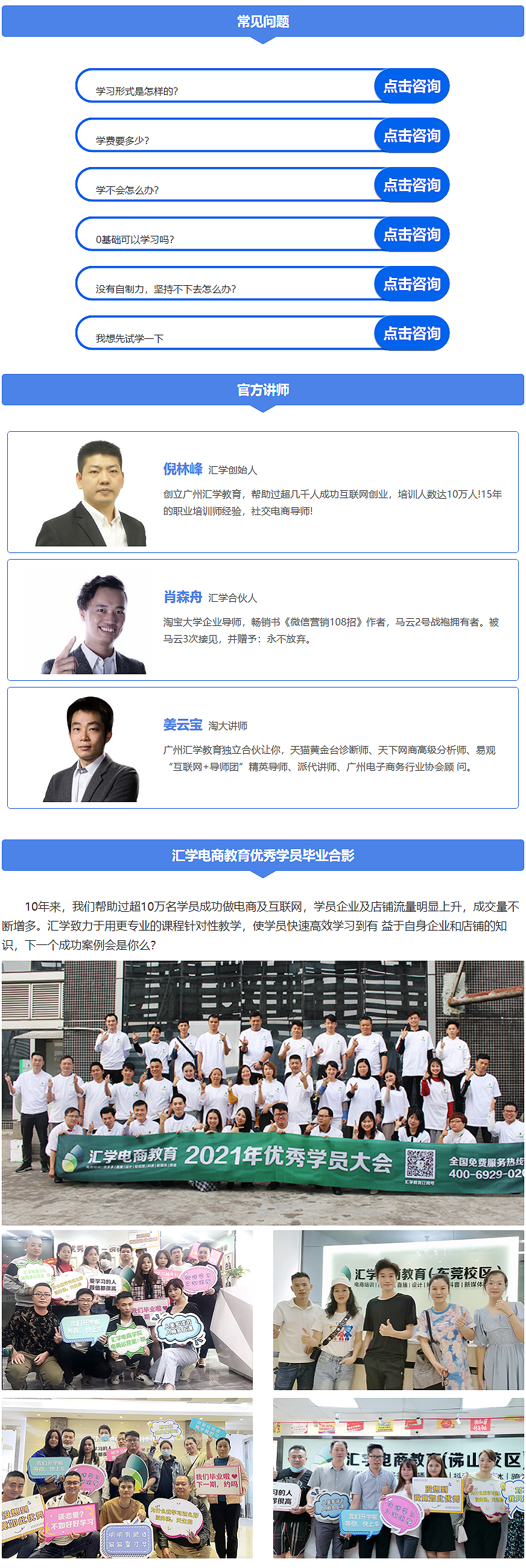
Task: Consult about 学费要多少?
Action: click(411, 136)
